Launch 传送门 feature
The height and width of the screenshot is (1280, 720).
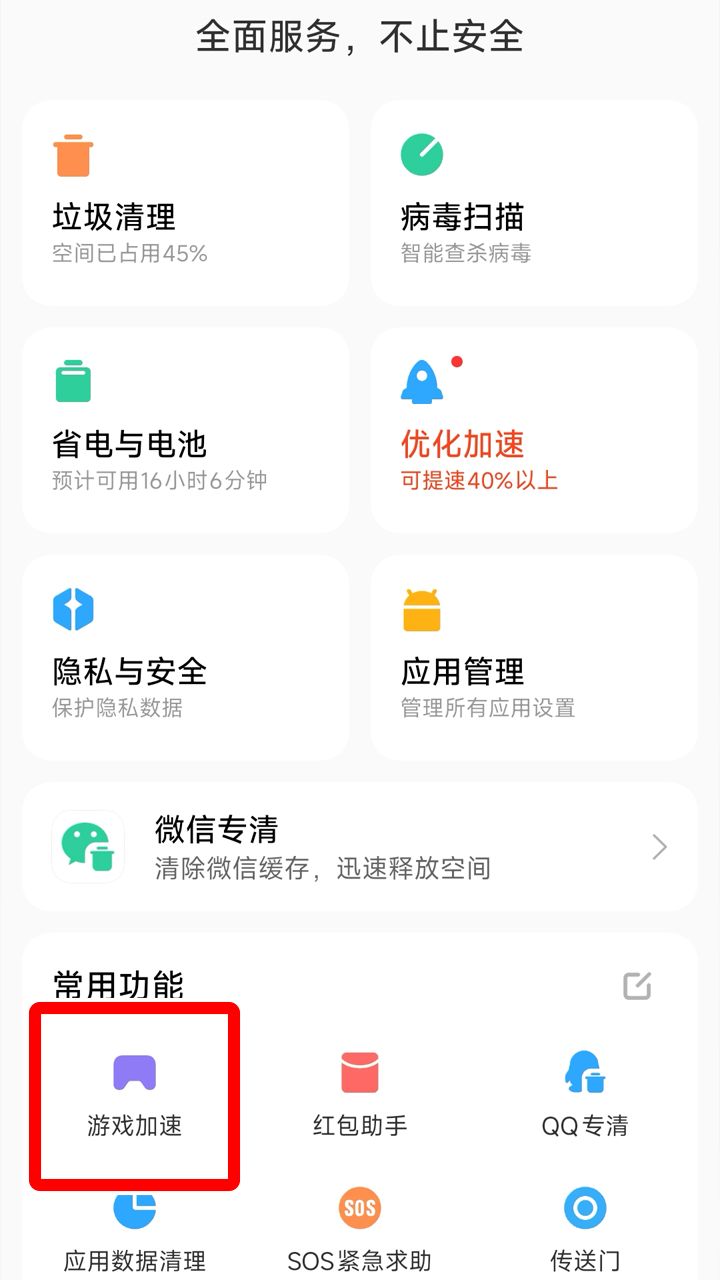click(585, 1230)
